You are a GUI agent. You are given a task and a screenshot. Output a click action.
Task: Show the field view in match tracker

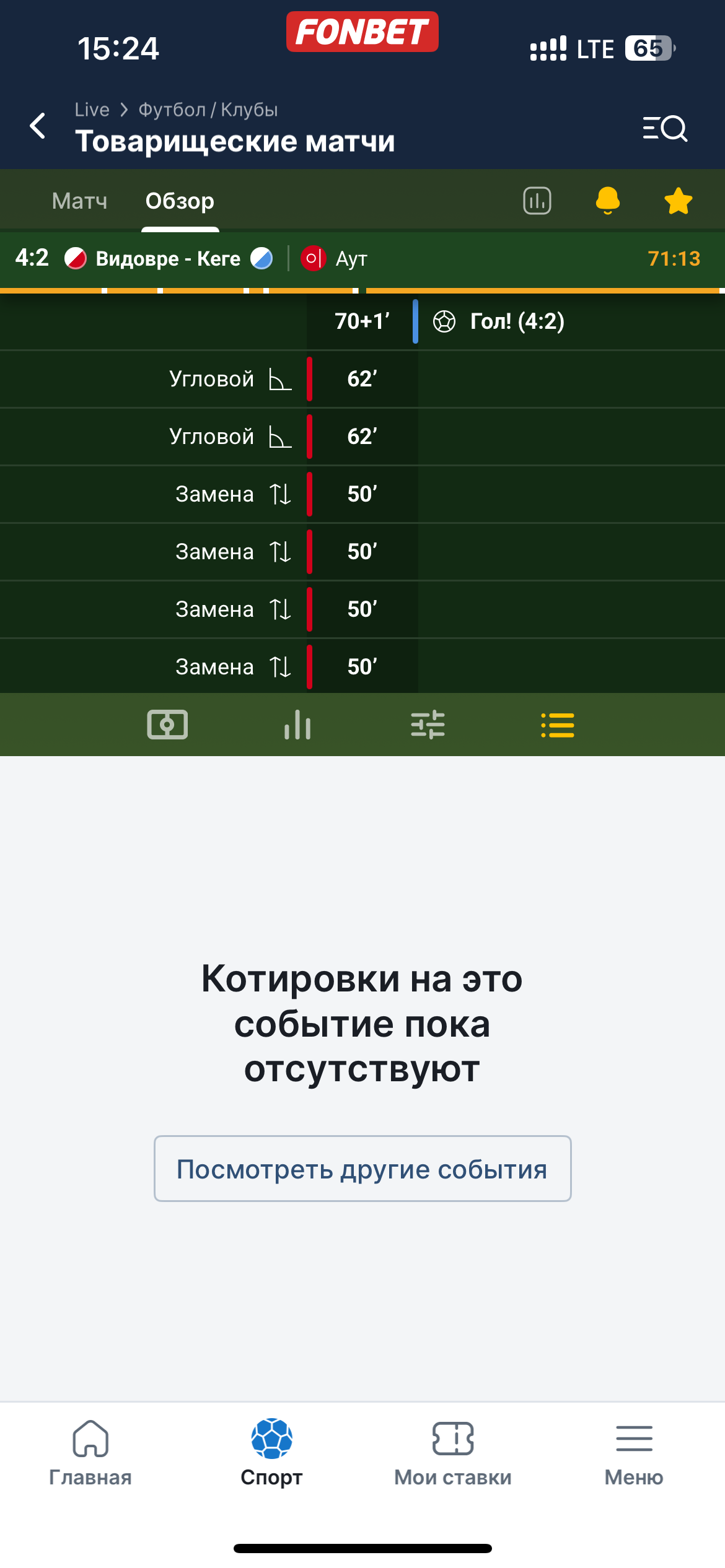167,725
